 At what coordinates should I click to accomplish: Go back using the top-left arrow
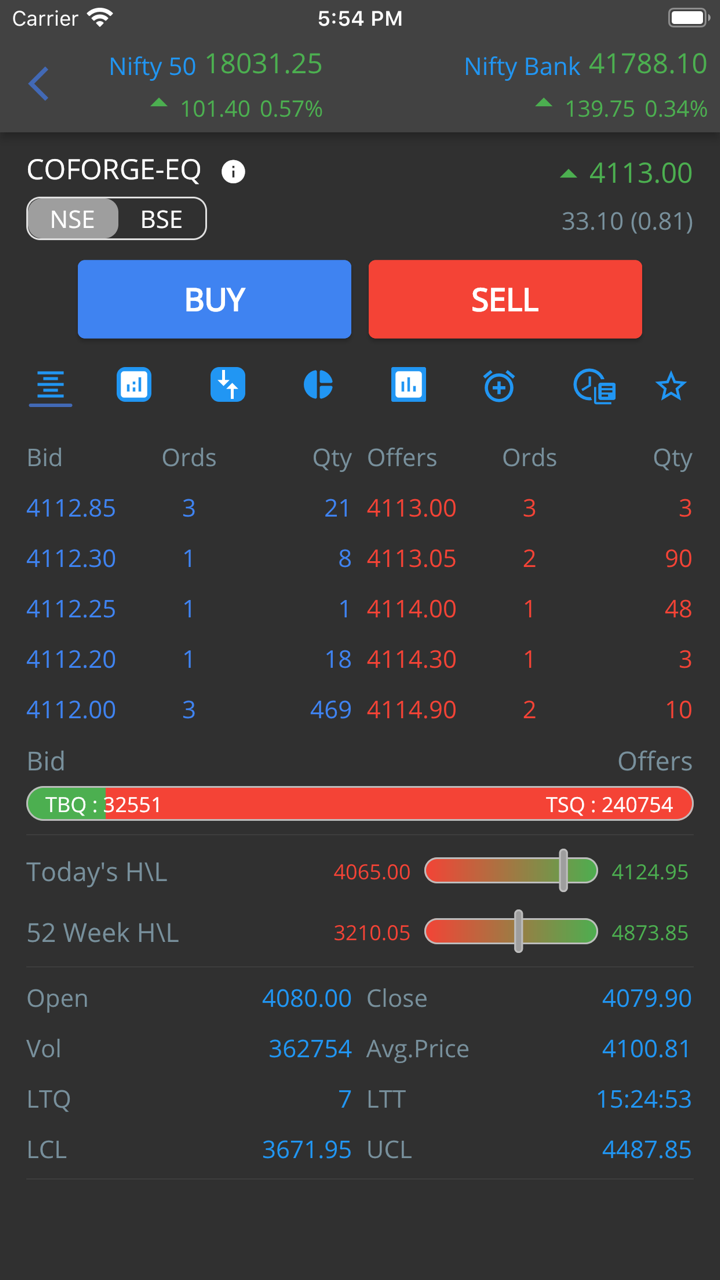pyautogui.click(x=39, y=84)
